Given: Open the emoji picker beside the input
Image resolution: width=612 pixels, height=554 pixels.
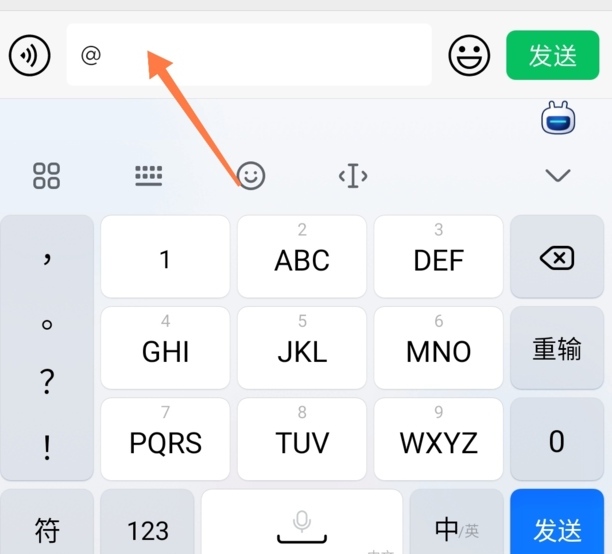Looking at the screenshot, I should pyautogui.click(x=469, y=55).
